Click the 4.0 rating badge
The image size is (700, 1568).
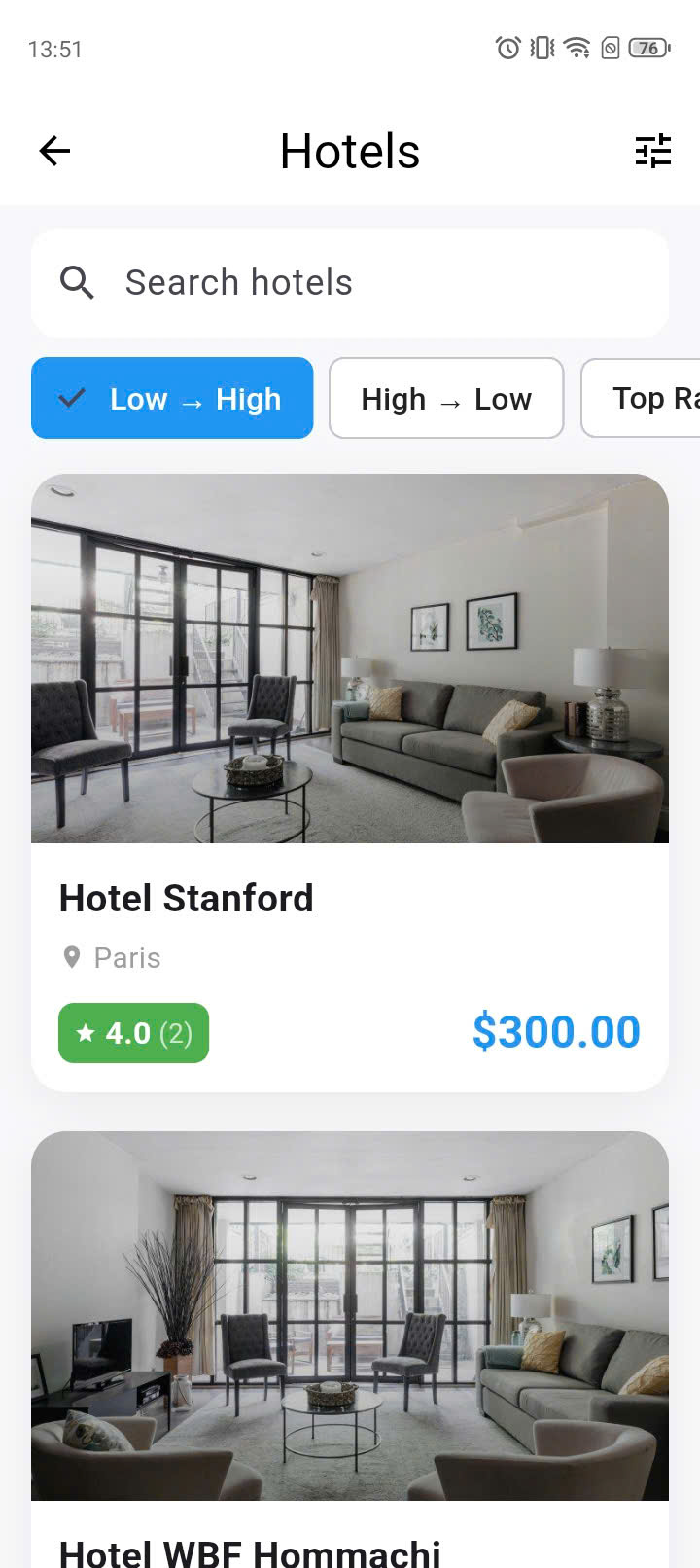pyautogui.click(x=133, y=1033)
